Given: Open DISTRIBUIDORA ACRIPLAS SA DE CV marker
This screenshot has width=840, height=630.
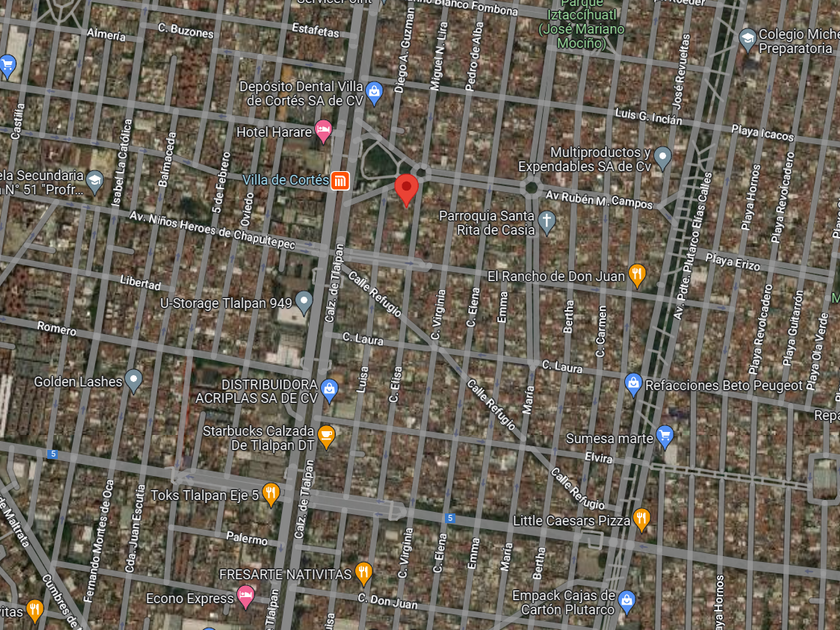Looking at the screenshot, I should coord(329,391).
